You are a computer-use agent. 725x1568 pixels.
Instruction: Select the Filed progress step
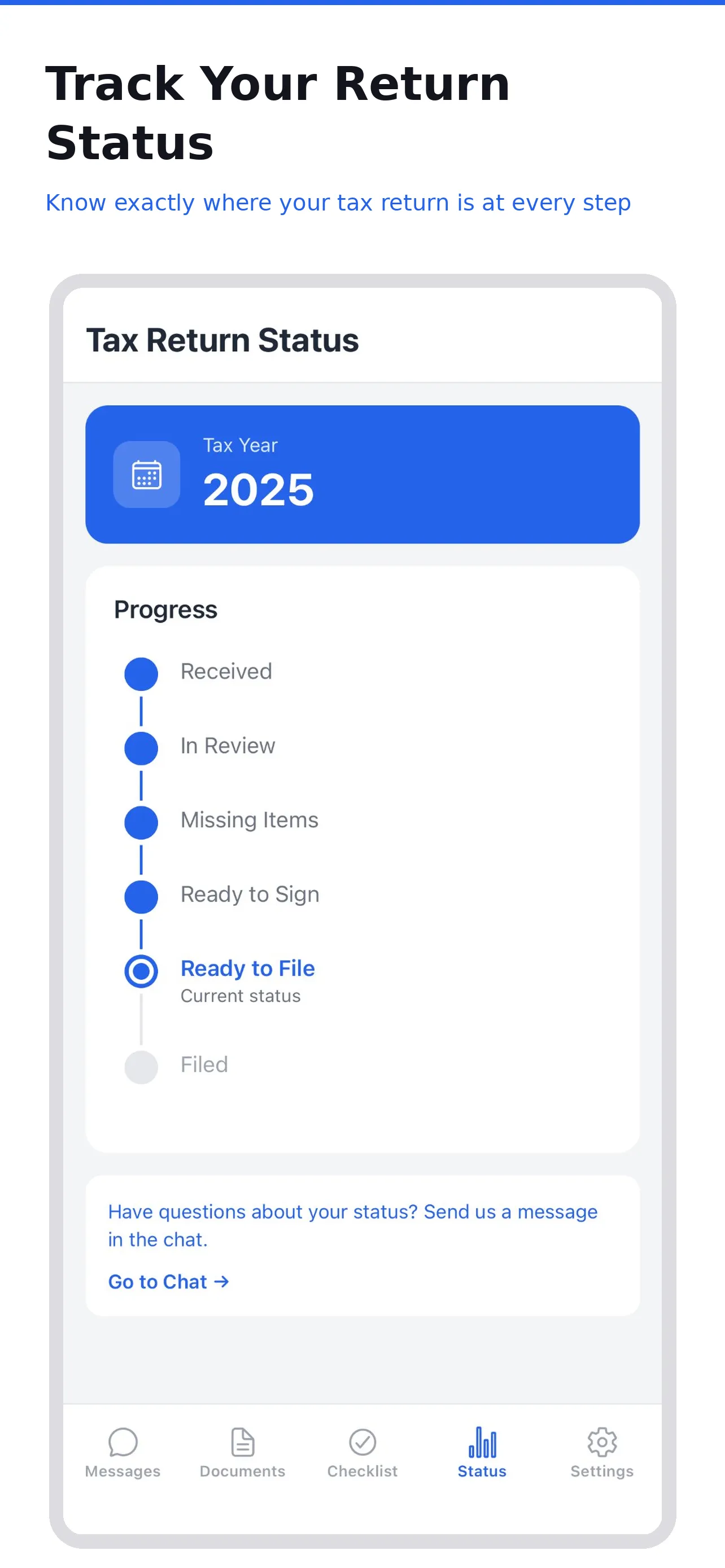tap(141, 1066)
